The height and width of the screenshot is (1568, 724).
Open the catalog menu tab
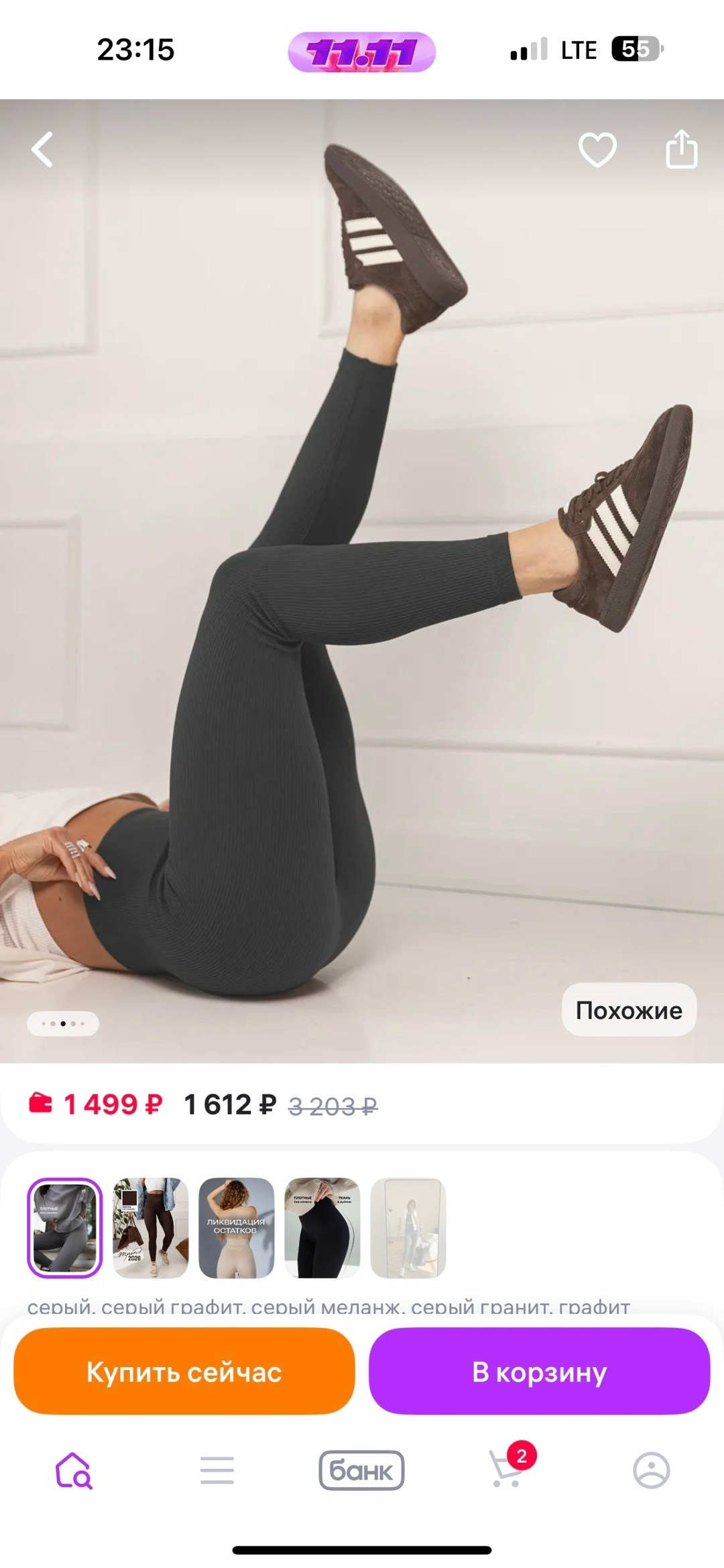pyautogui.click(x=217, y=1471)
